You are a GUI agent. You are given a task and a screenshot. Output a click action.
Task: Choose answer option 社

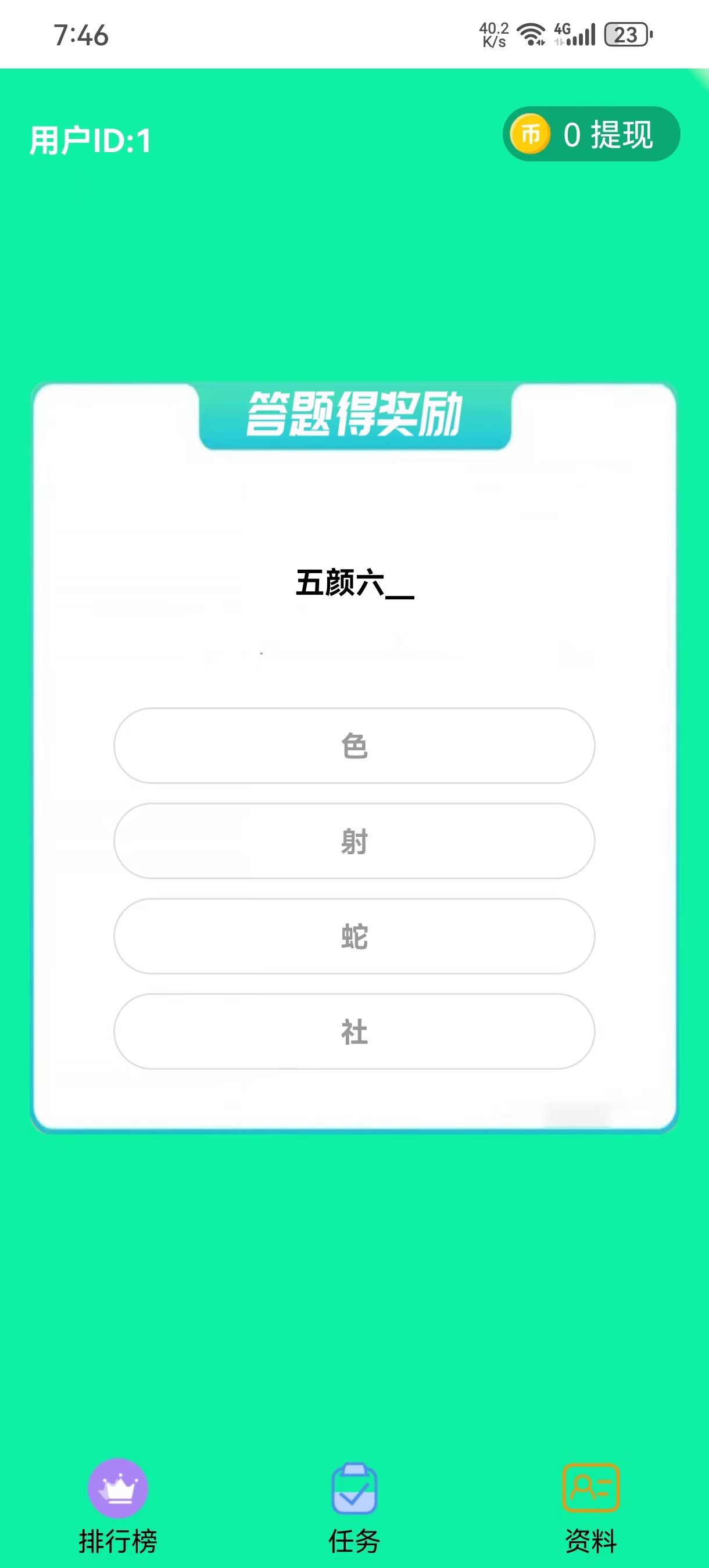354,1031
